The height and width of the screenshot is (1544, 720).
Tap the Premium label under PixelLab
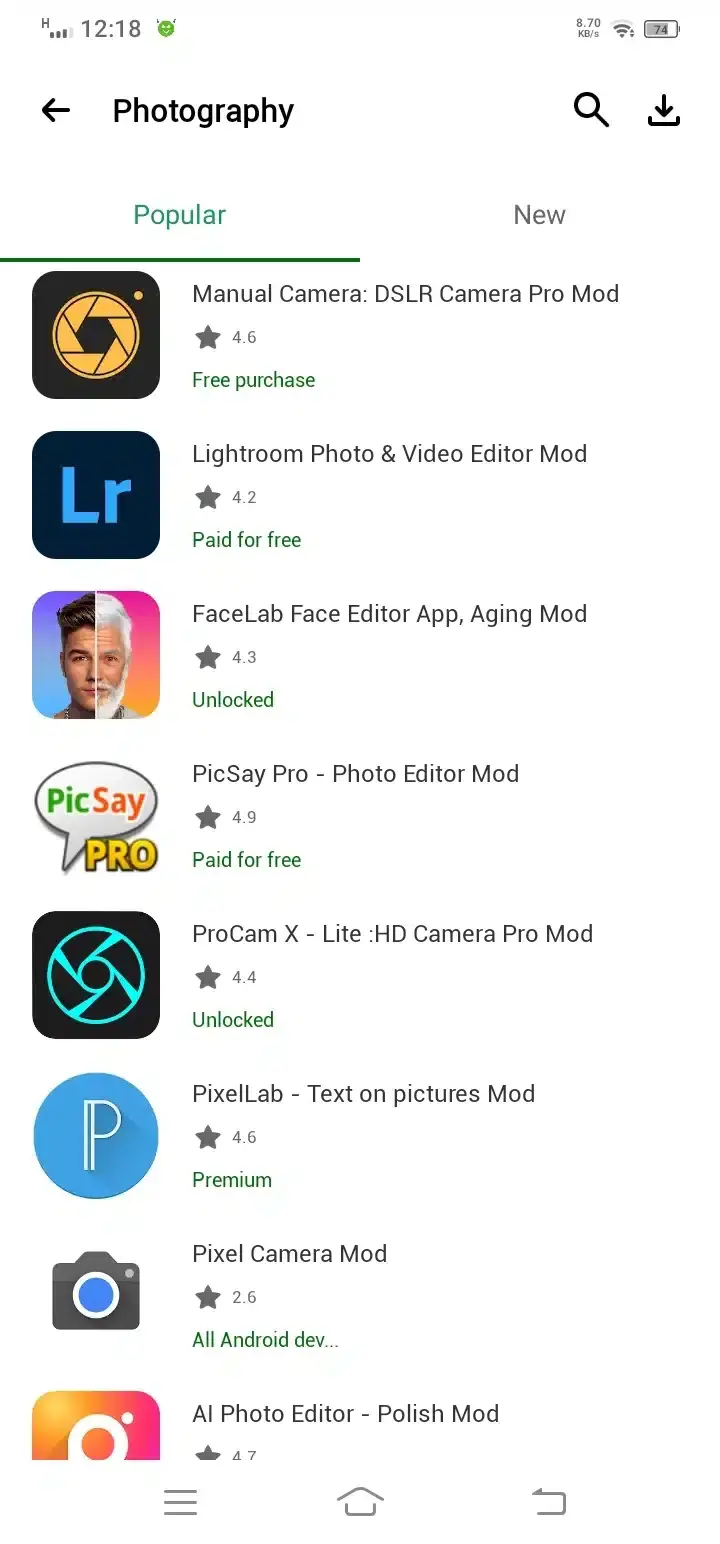[x=231, y=1180]
